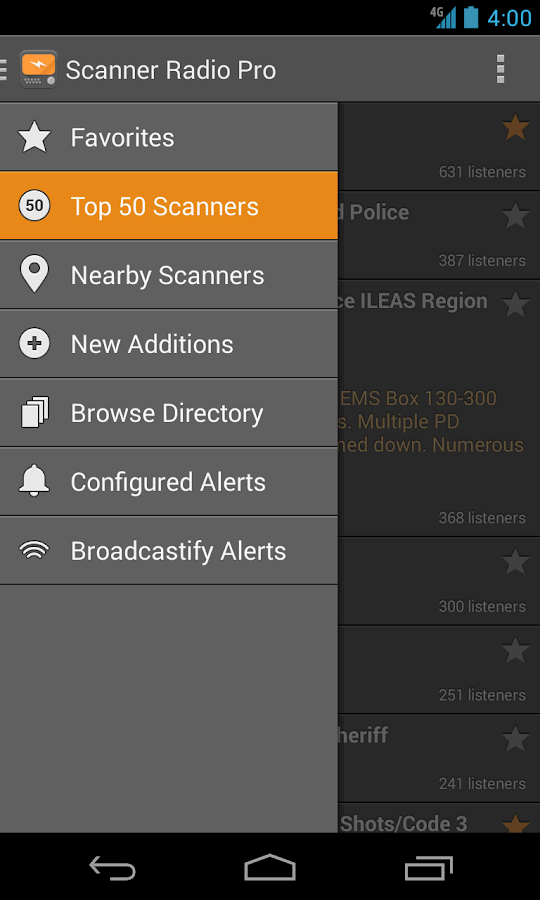
Task: Favorite the scanner with 300 listeners
Action: (x=515, y=561)
